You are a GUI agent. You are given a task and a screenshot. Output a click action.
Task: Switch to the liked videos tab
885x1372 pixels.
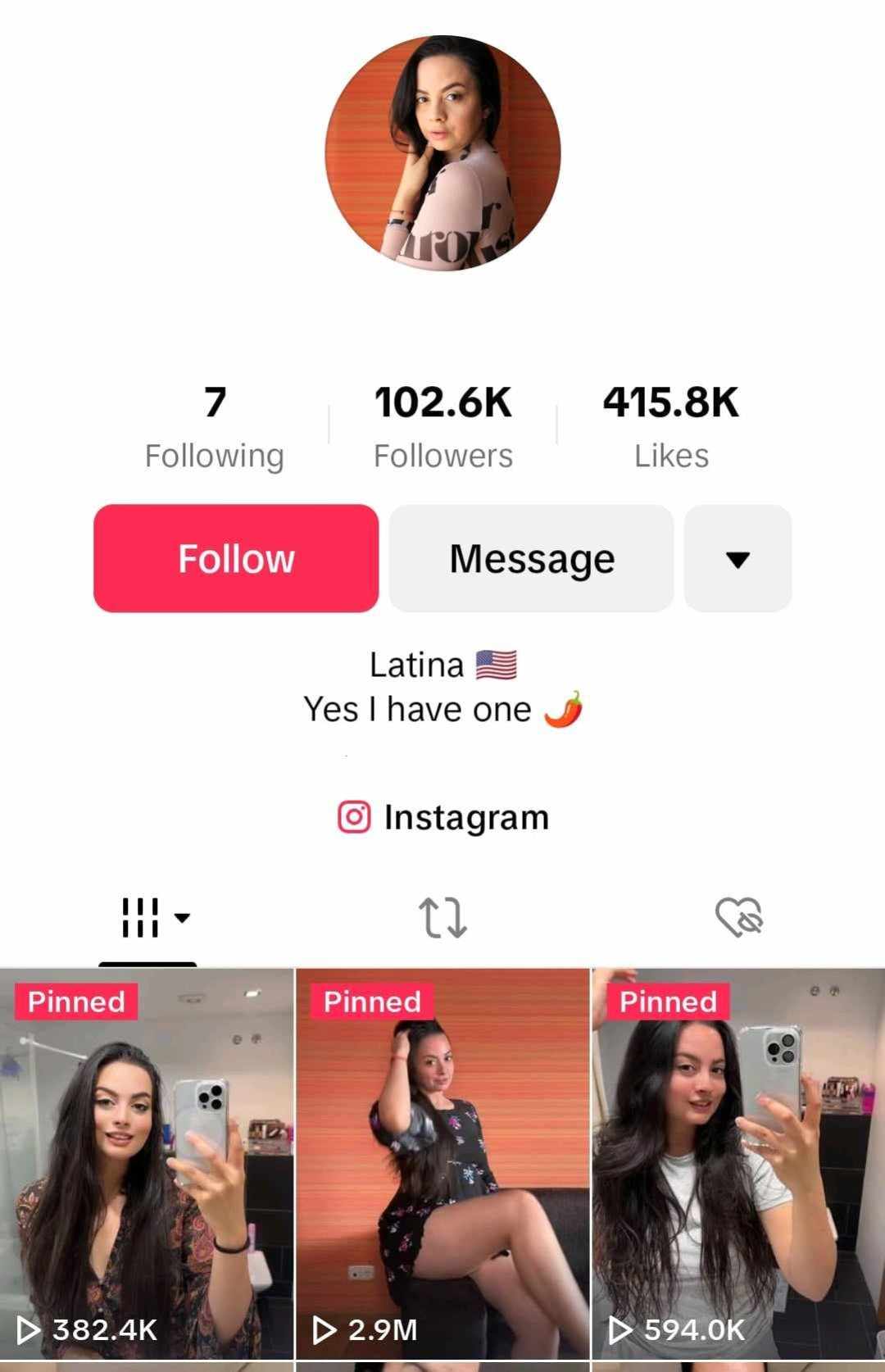click(738, 917)
